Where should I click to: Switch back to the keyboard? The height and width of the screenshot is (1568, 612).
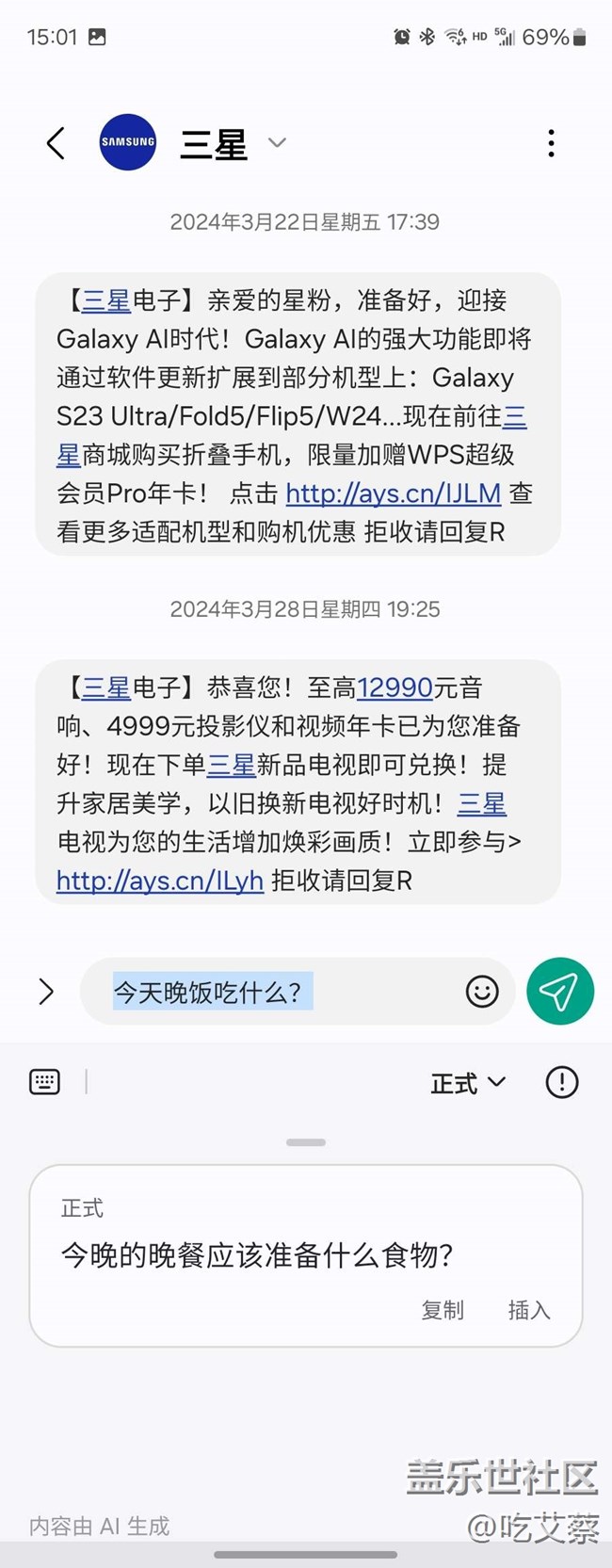(44, 1082)
